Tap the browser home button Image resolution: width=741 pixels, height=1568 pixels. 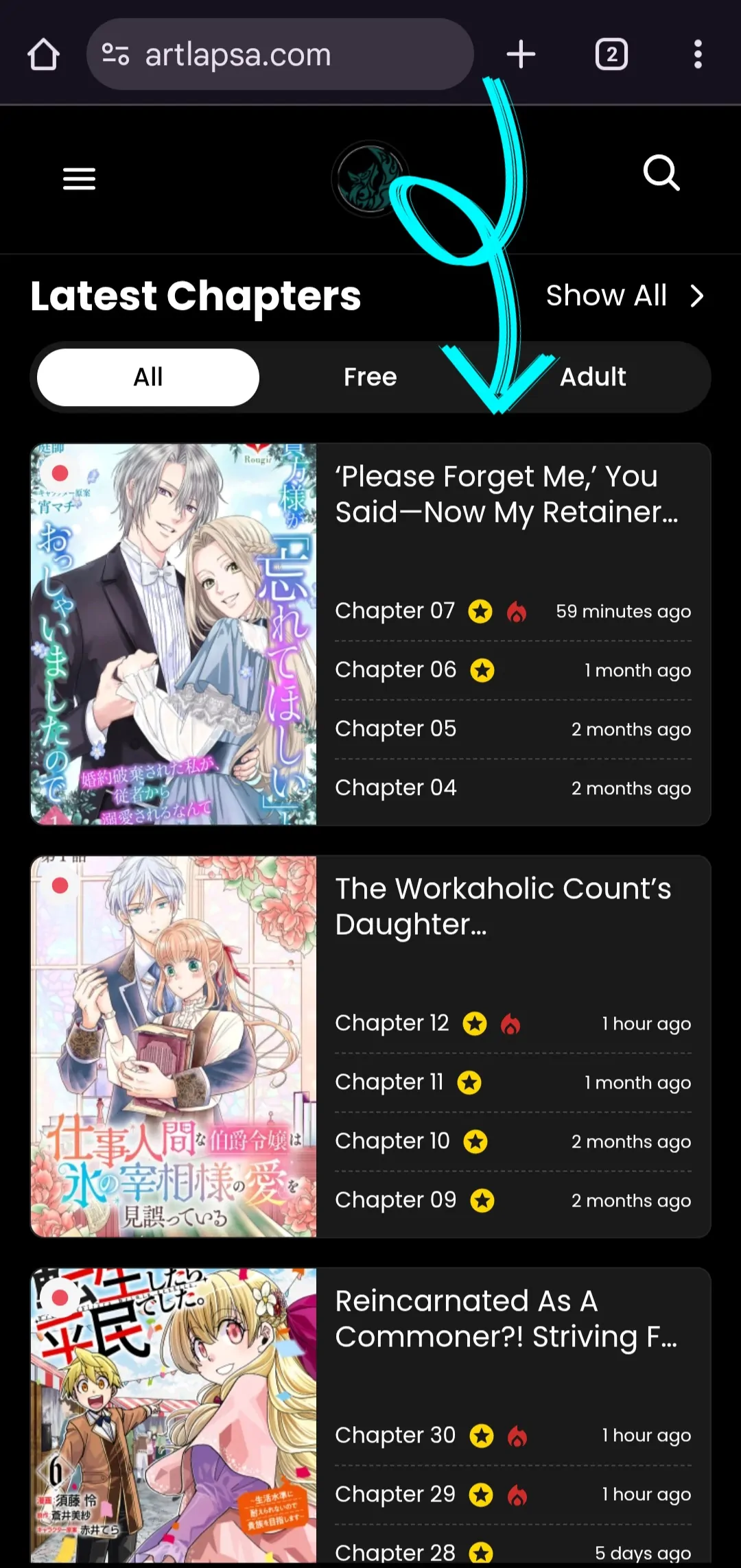click(x=43, y=54)
